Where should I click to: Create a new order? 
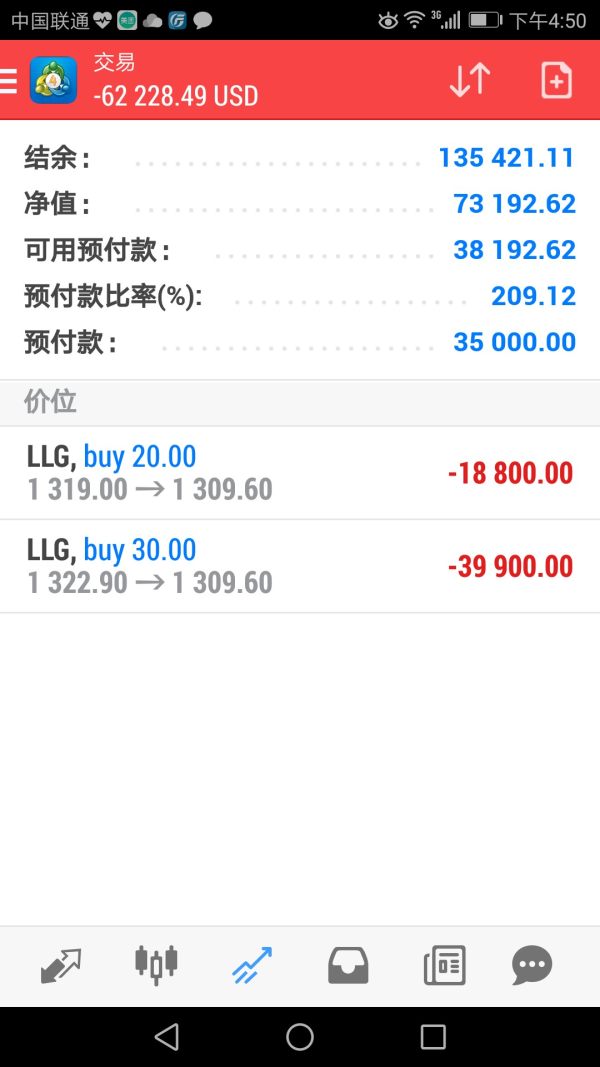556,80
